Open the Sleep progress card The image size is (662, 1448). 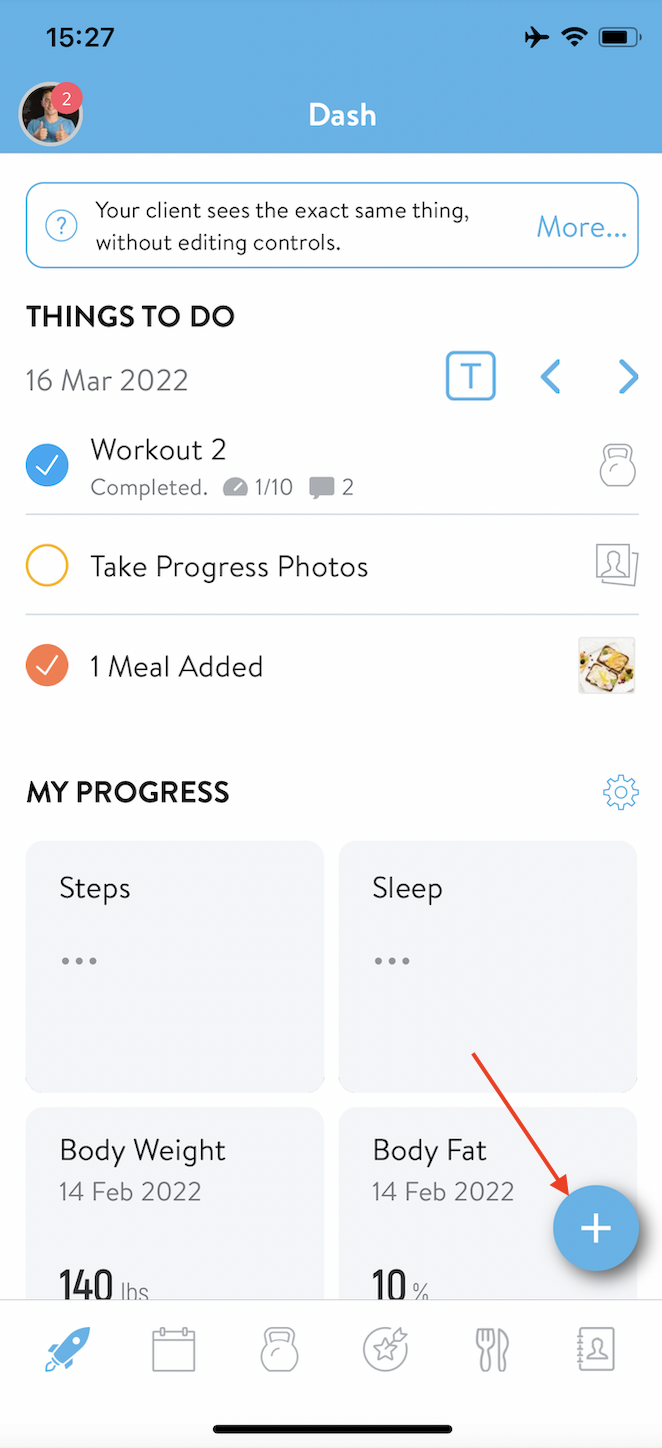point(488,966)
